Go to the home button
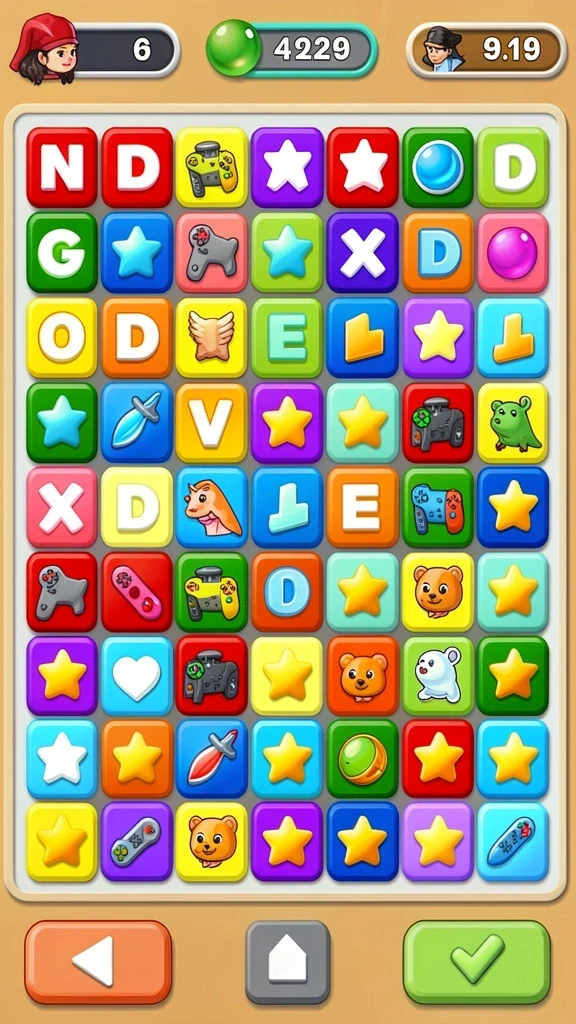The width and height of the screenshot is (576, 1024). coord(287,962)
